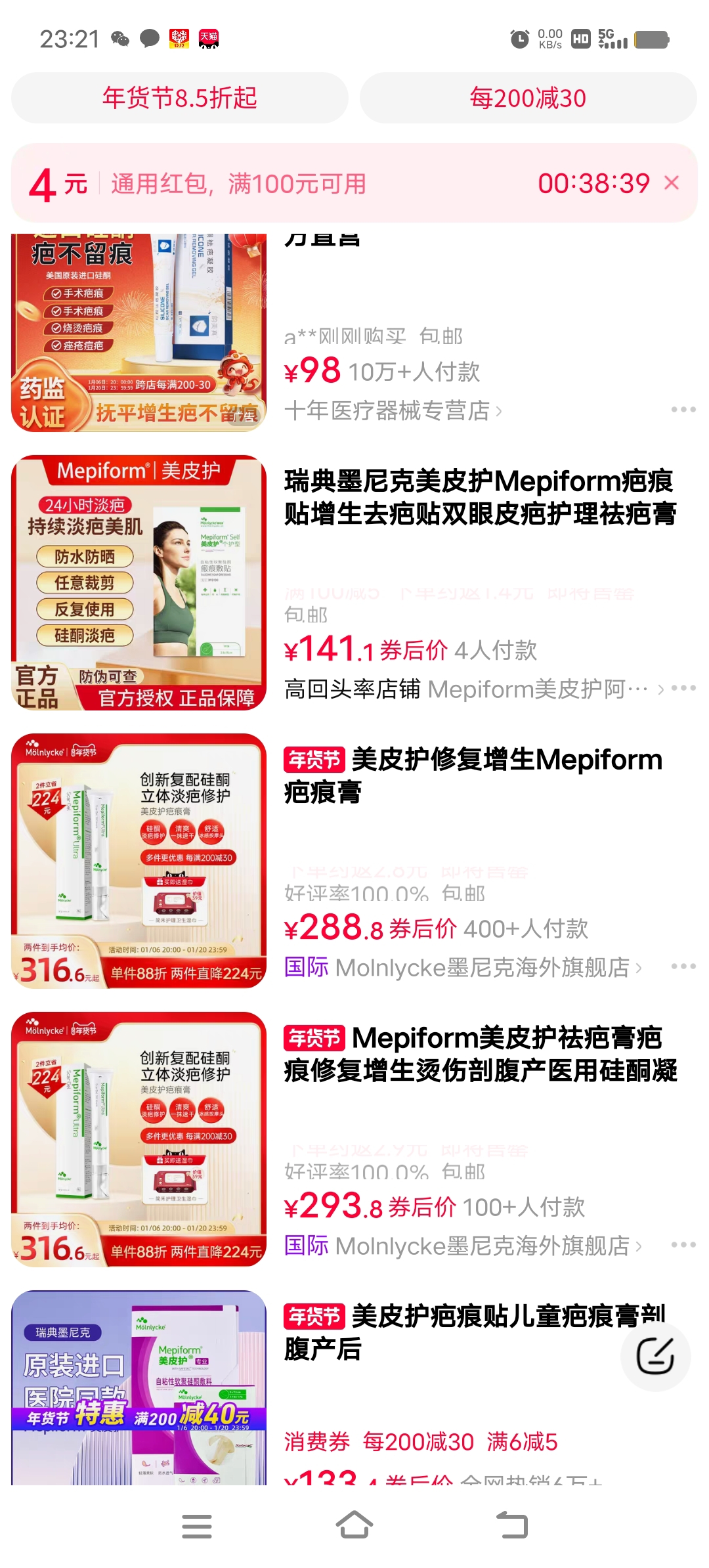Tap the floating feedback edit button
Image resolution: width=709 pixels, height=1568 pixels.
tap(655, 1357)
